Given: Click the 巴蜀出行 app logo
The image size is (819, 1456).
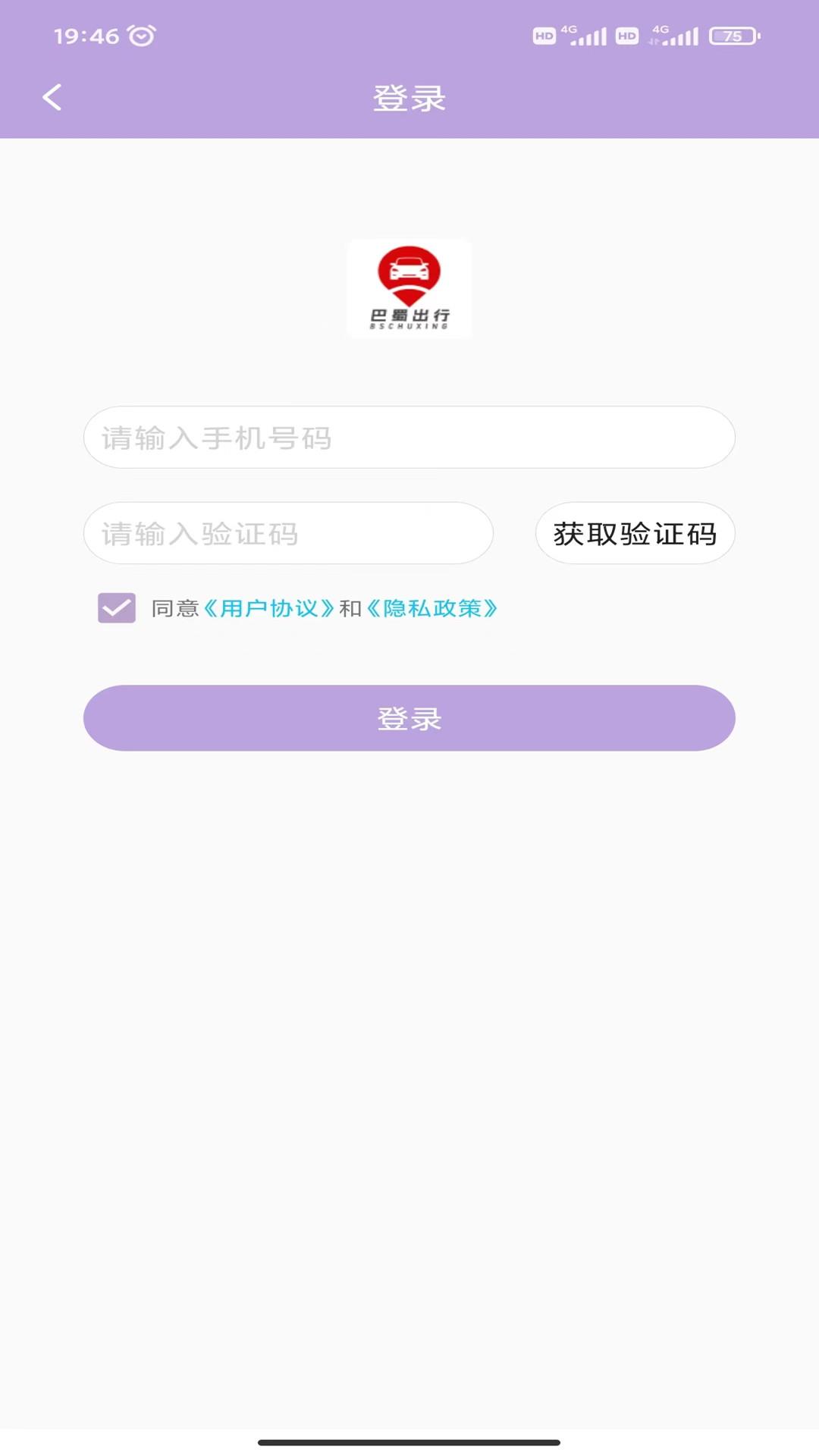Looking at the screenshot, I should [409, 288].
